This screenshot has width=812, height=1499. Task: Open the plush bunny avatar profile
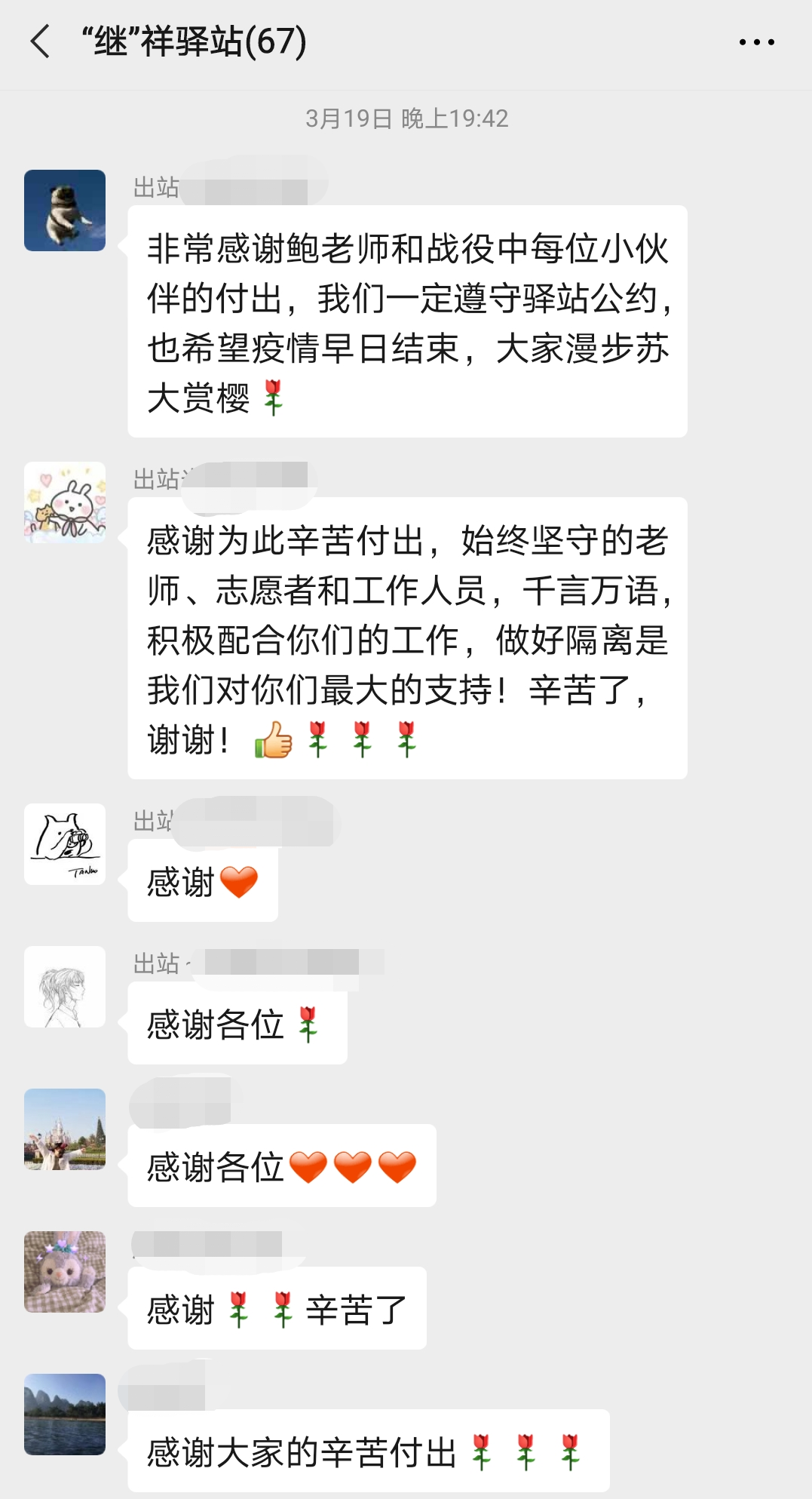pos(65,1272)
